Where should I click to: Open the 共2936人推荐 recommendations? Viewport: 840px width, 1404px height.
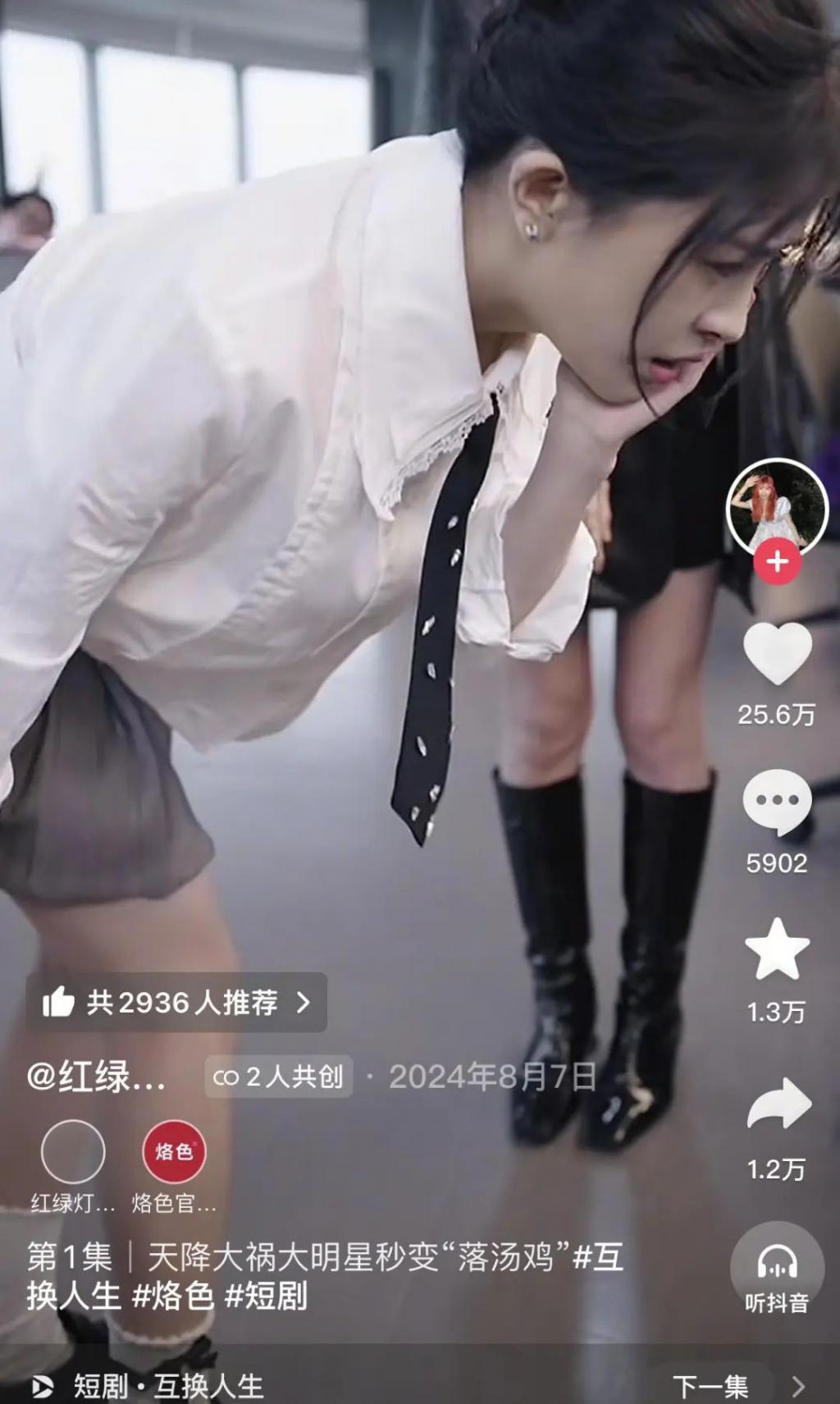coord(176,1002)
